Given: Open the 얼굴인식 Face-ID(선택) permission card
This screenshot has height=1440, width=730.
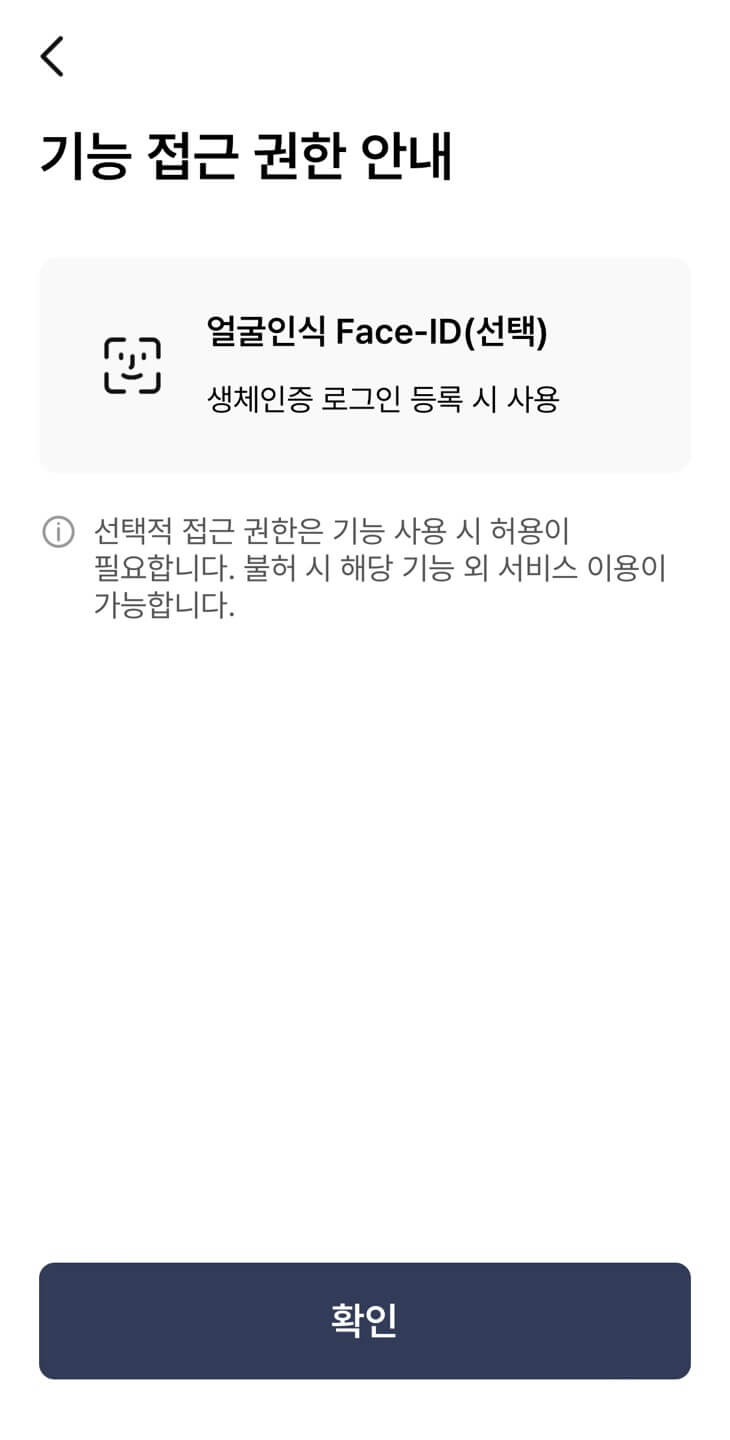Looking at the screenshot, I should [365, 362].
